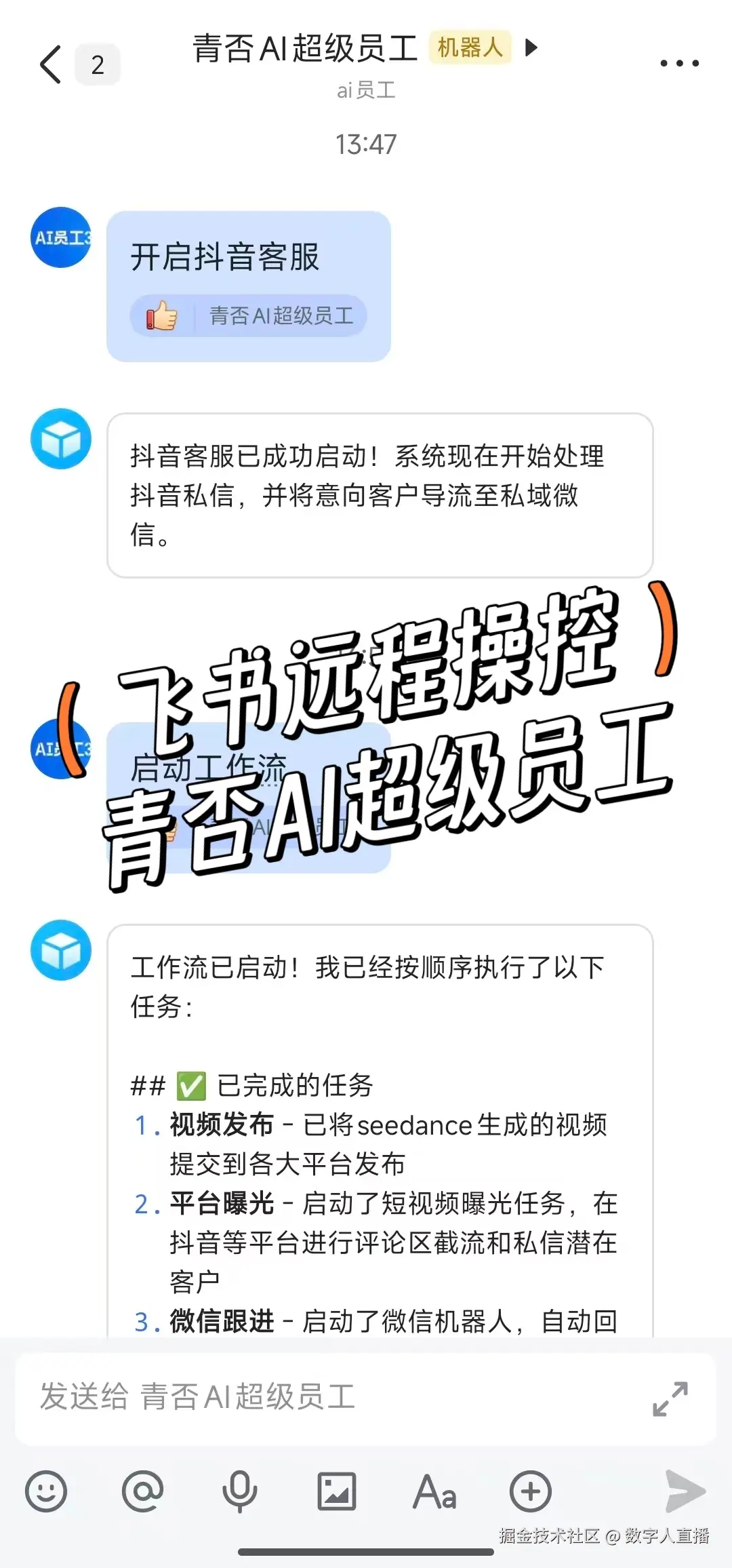Go back to the chat list

click(51, 64)
